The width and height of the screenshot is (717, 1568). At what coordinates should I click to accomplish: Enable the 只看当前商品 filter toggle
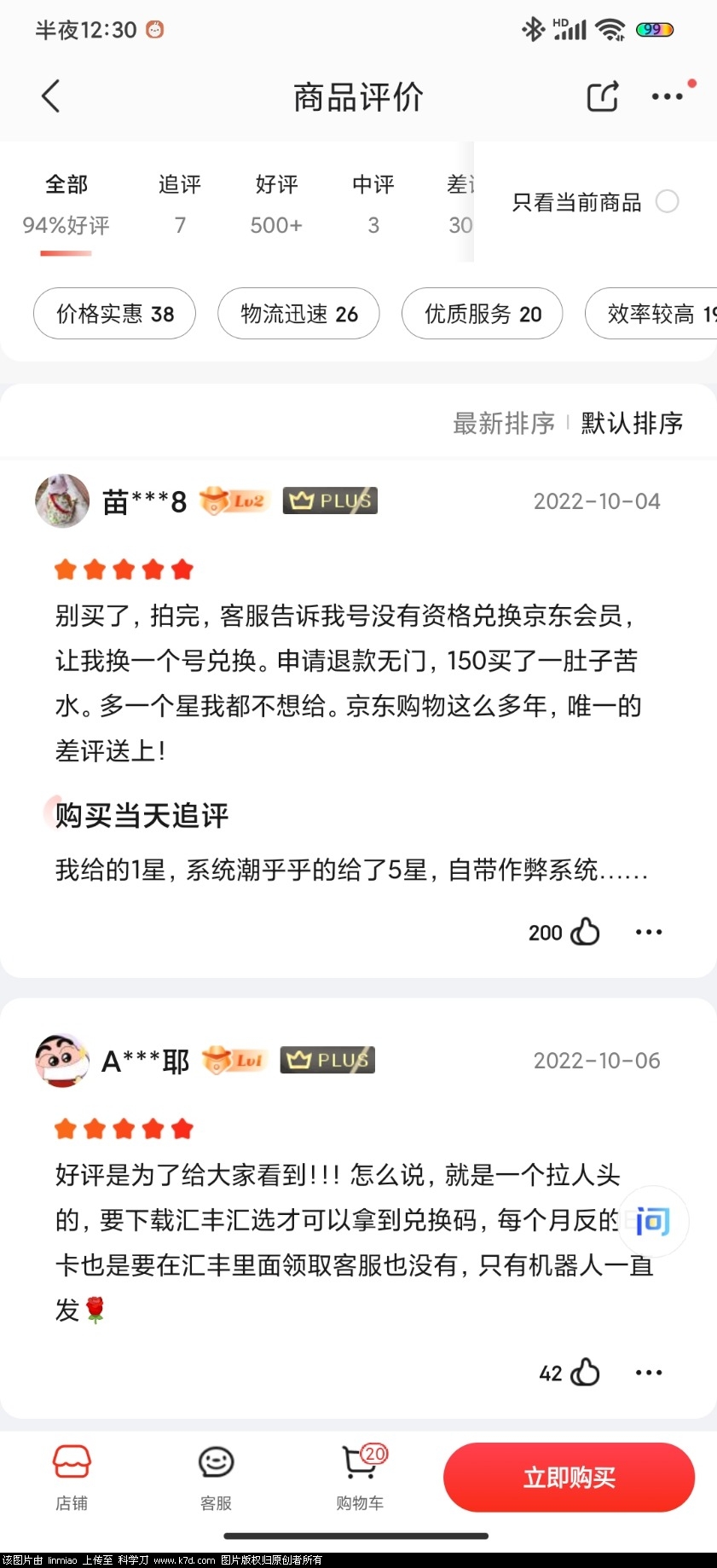pos(668,202)
